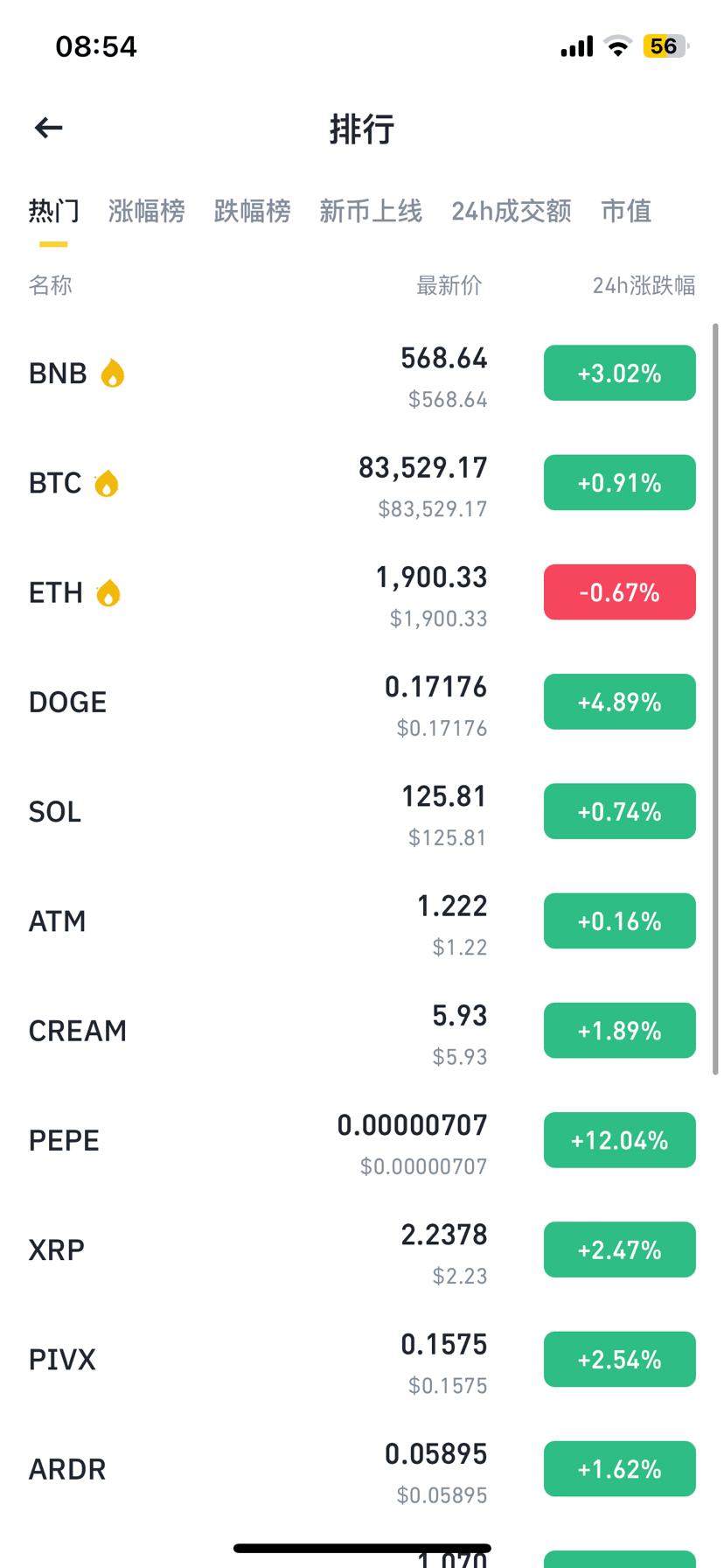
Task: Open the BNB coin row
Action: click(362, 374)
